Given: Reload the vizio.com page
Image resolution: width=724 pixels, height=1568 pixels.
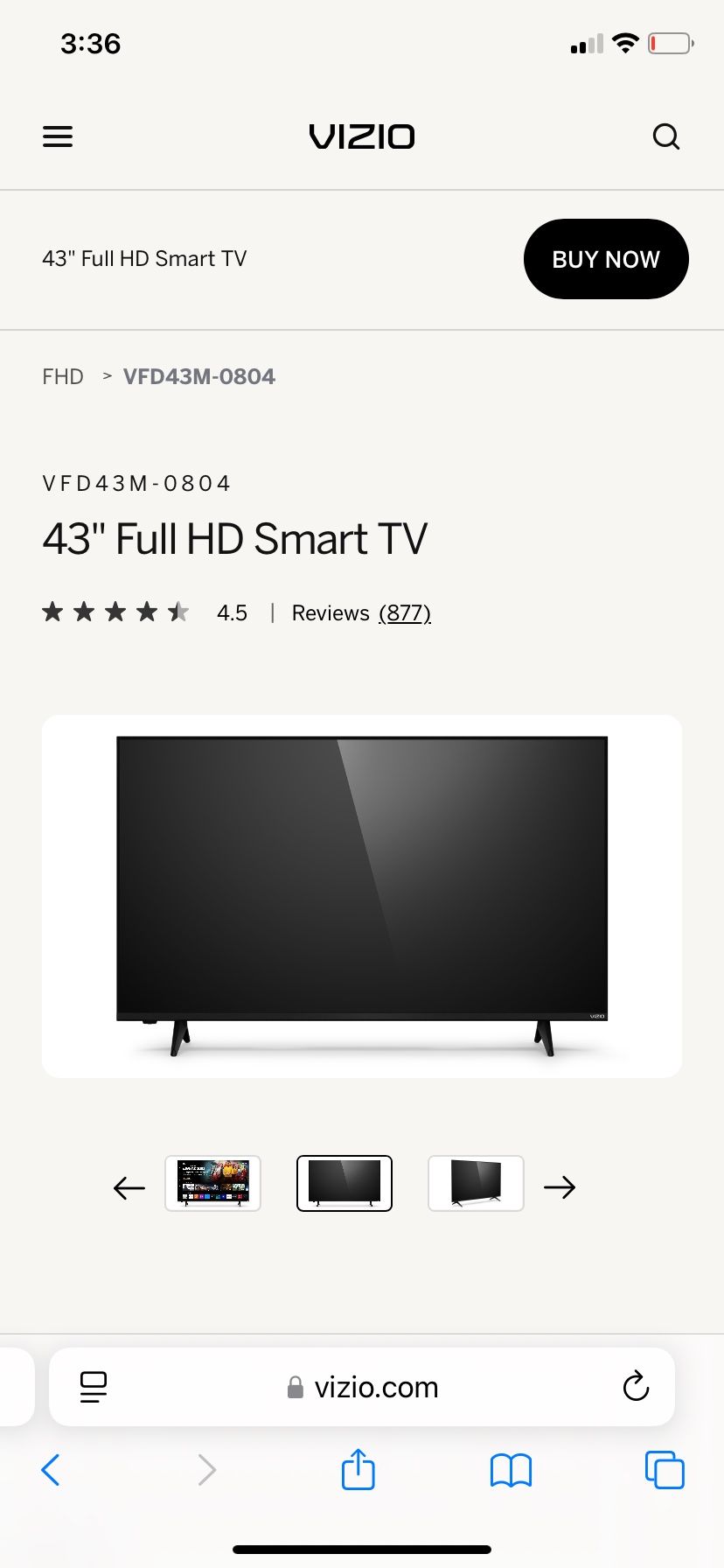Looking at the screenshot, I should 637,1386.
